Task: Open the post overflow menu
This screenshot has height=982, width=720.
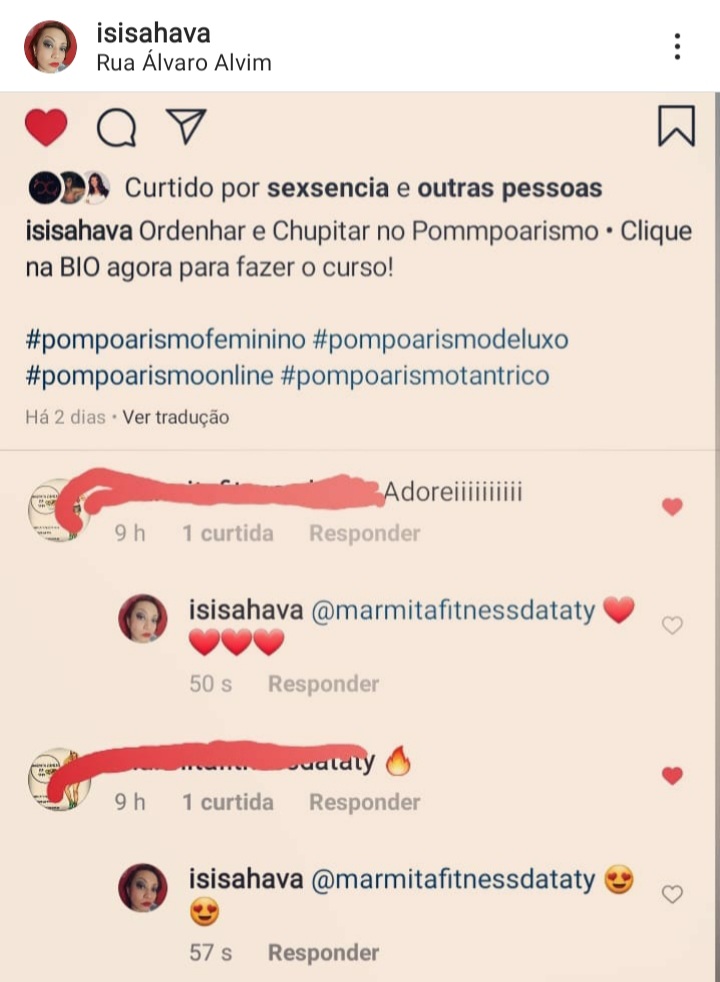Action: click(x=677, y=46)
